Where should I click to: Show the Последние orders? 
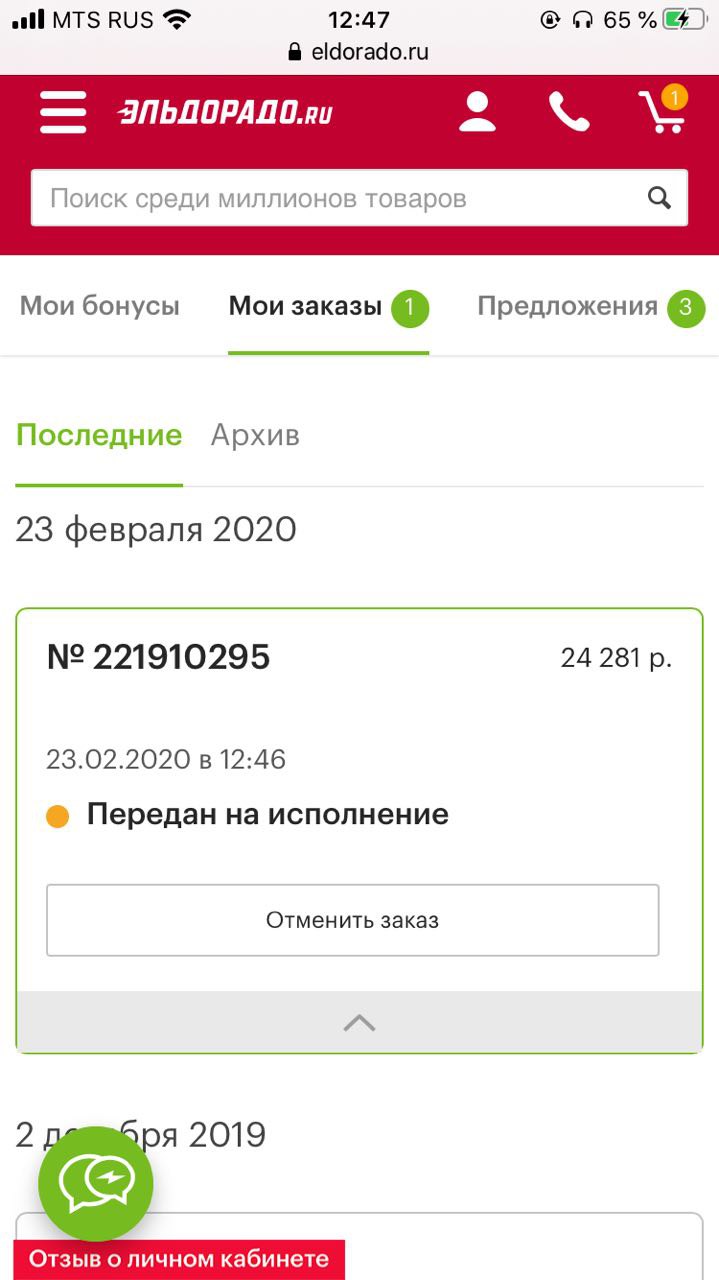coord(99,435)
